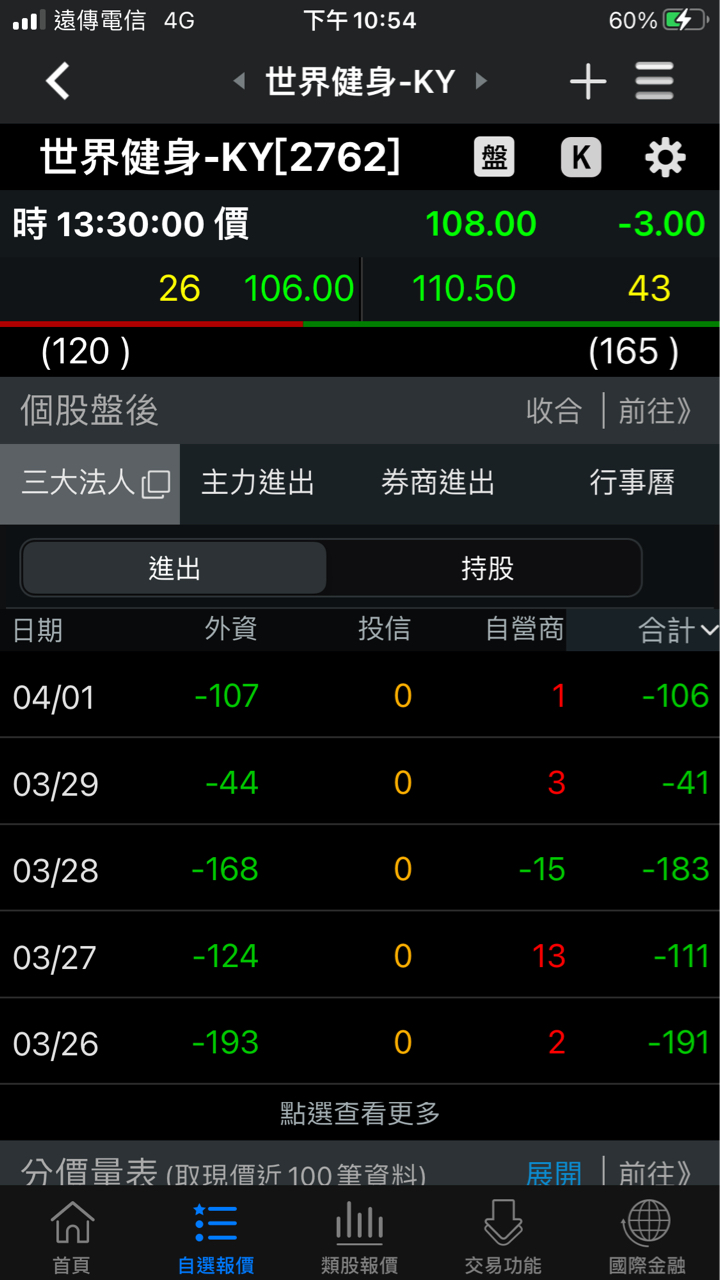Switch to the next stock with right triangle

pos(481,81)
